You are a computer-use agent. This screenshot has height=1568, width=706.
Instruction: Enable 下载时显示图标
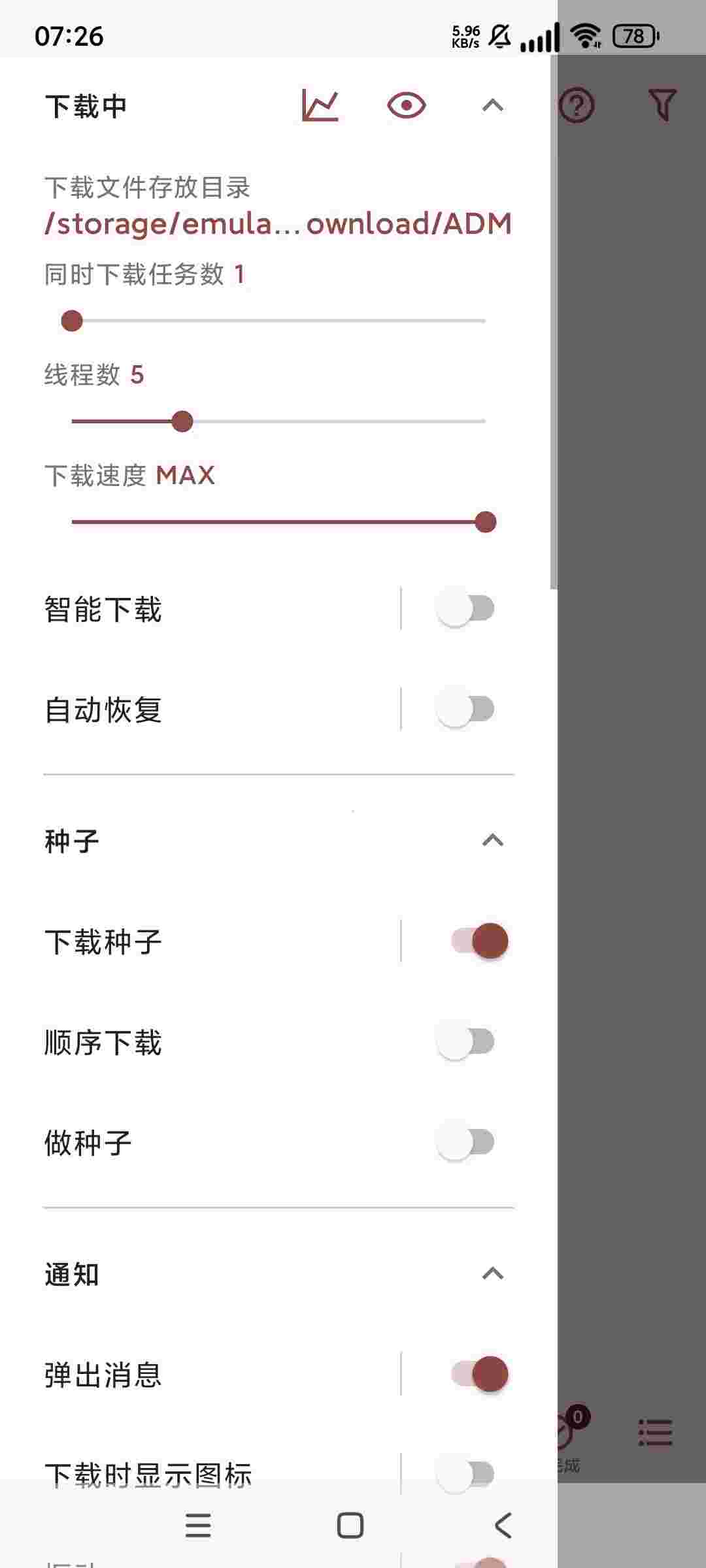pyautogui.click(x=465, y=1473)
